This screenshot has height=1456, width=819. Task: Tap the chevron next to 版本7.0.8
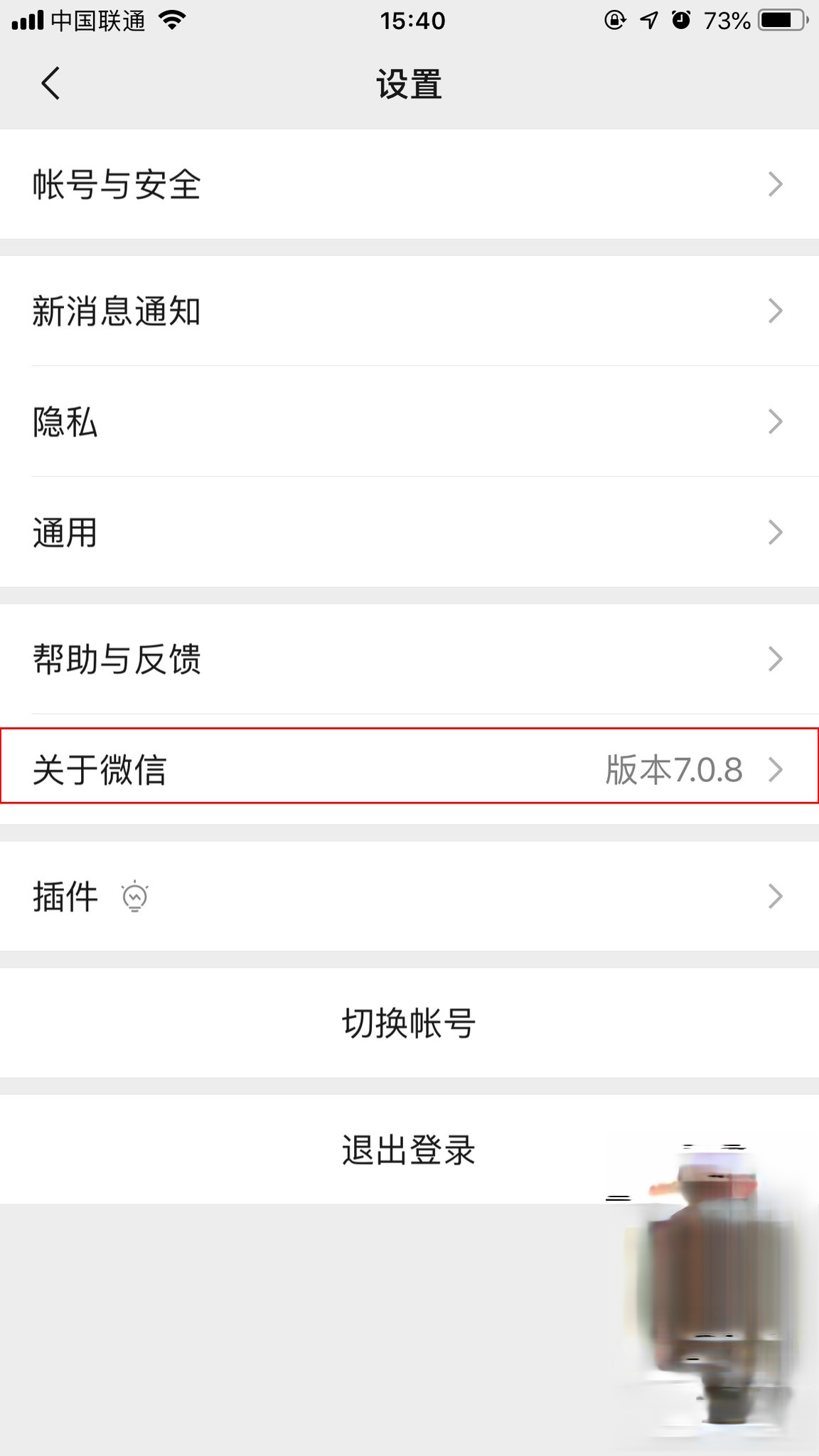coord(776,770)
